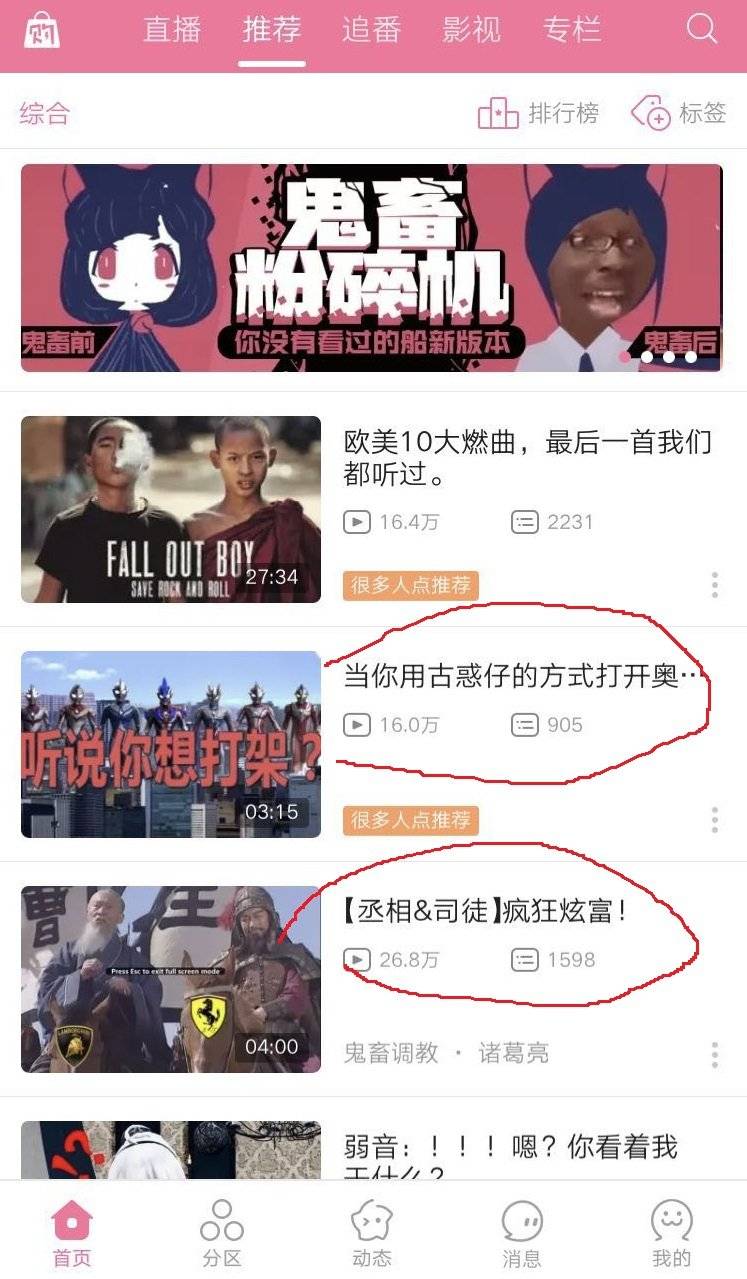Image resolution: width=747 pixels, height=1279 pixels.
Task: Open more options for 疯狂炫富 video
Action: 714,1054
